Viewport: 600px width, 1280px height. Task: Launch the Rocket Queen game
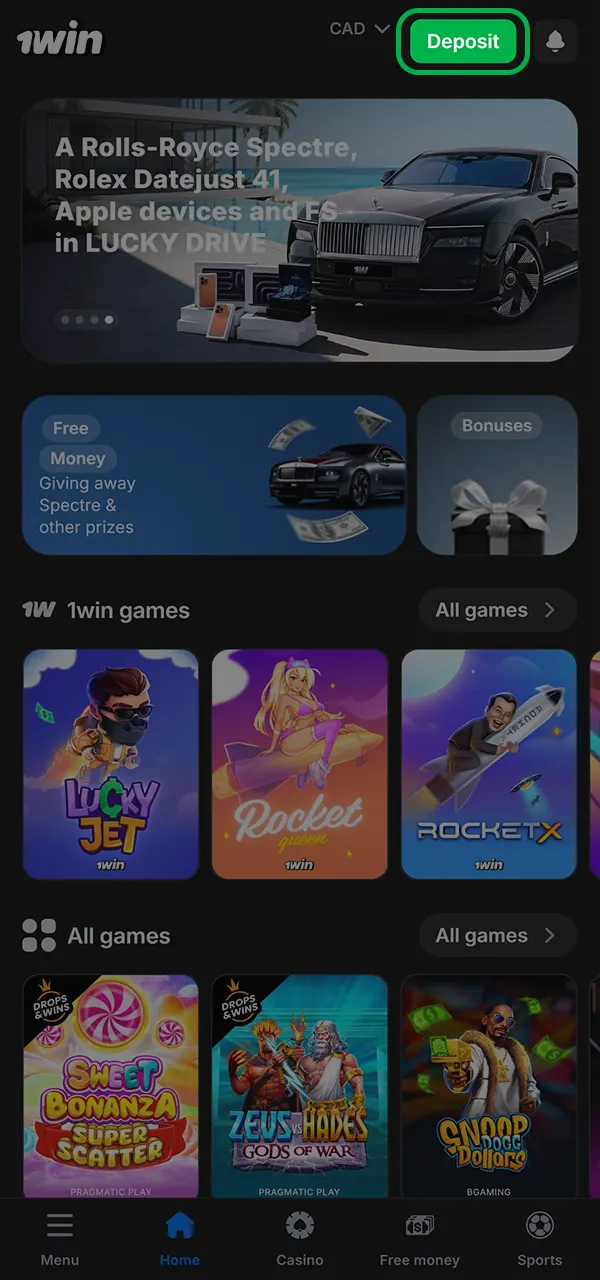(300, 764)
